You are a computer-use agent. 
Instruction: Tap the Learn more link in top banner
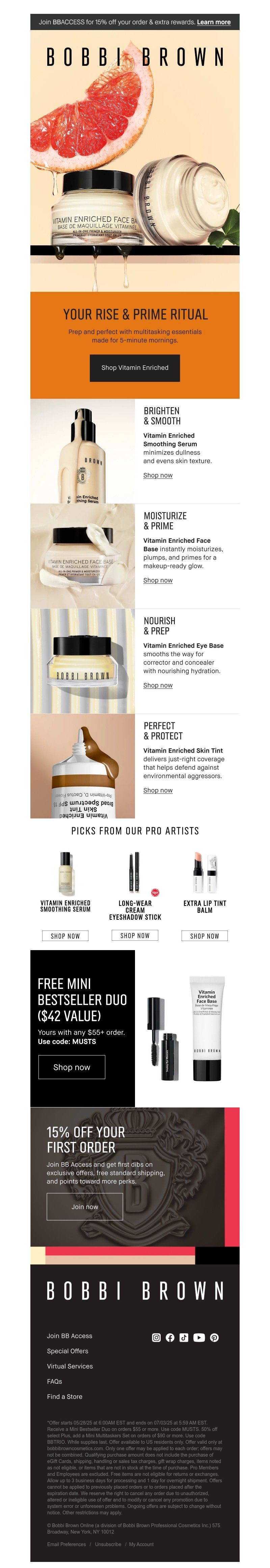(213, 22)
